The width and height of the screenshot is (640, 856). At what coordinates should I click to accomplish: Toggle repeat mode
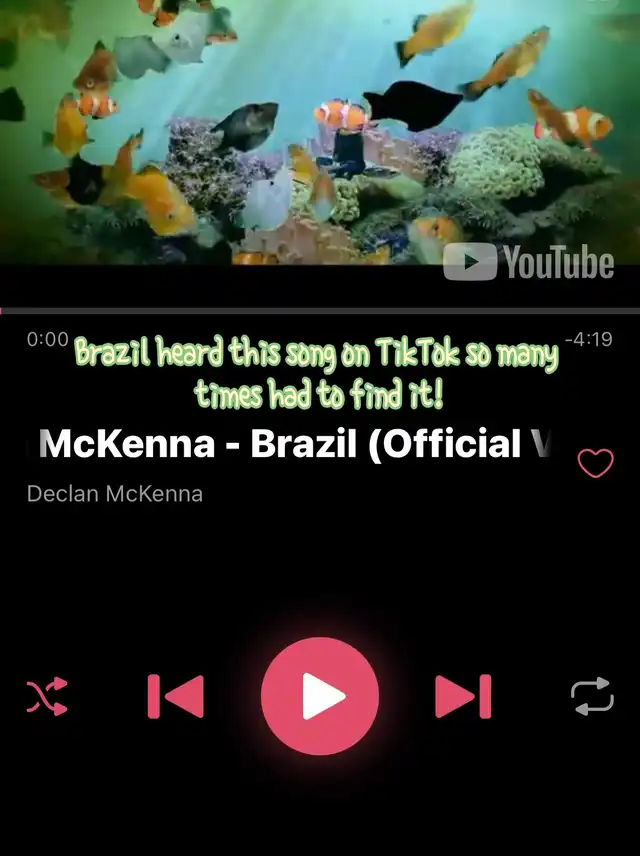(592, 696)
